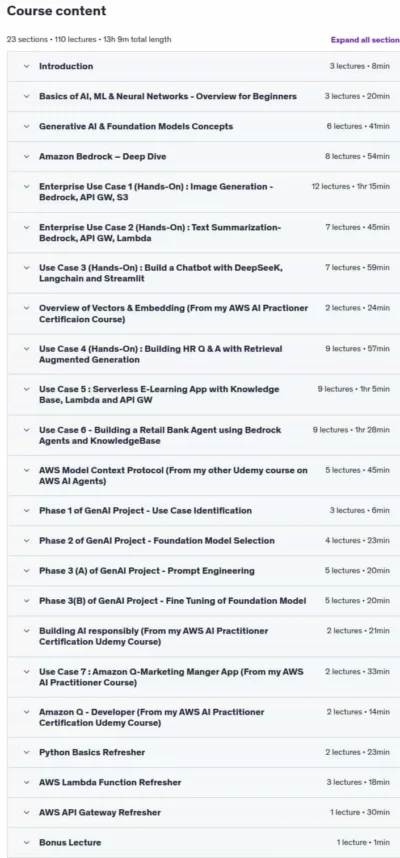This screenshot has width=400, height=858.
Task: Open AWS Lambda Function Refresher section
Action: 204,782
